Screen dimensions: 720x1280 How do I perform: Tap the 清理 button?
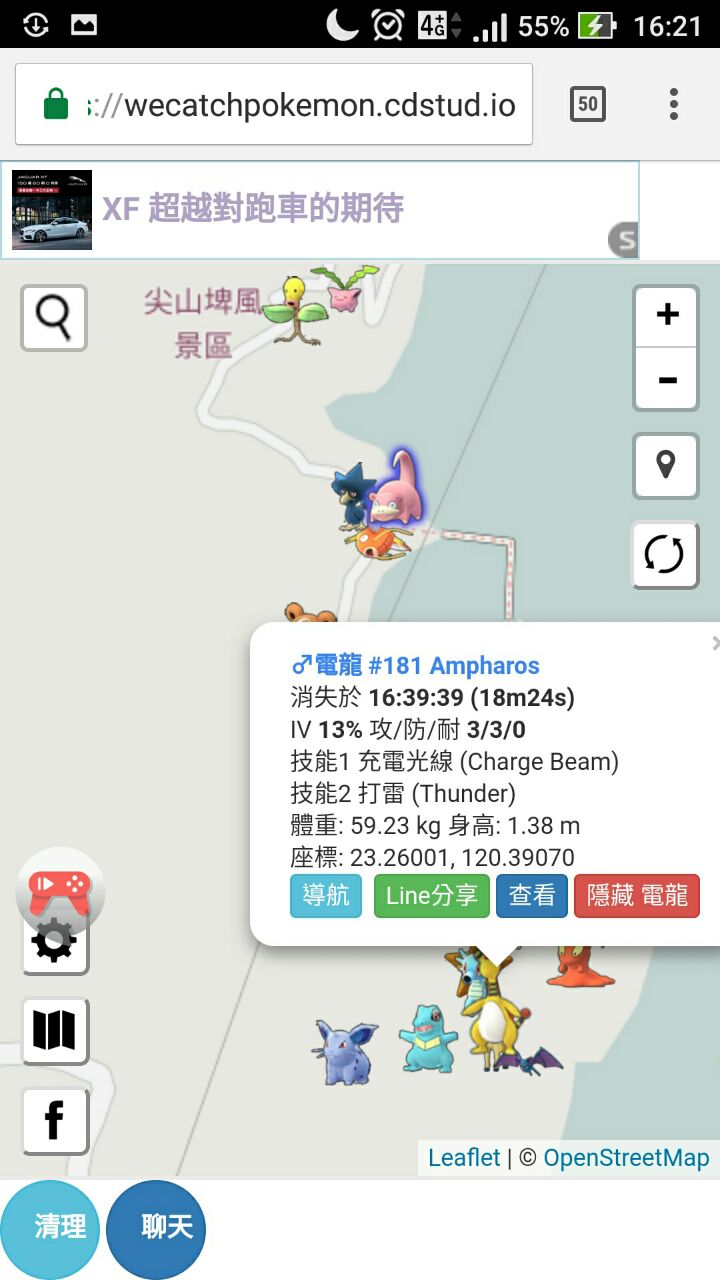click(50, 1229)
